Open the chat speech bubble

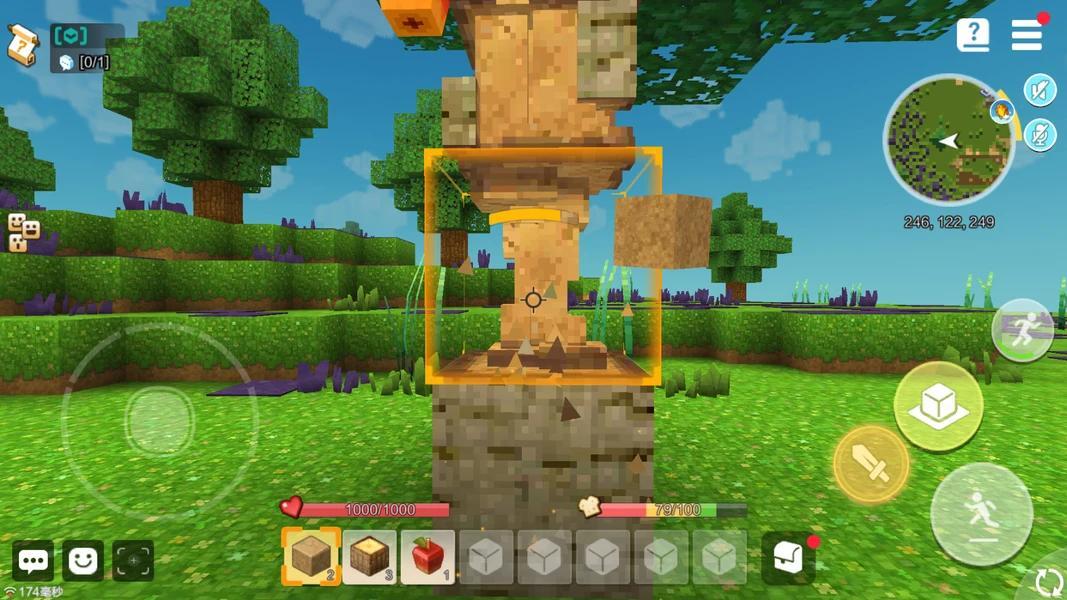[x=33, y=561]
